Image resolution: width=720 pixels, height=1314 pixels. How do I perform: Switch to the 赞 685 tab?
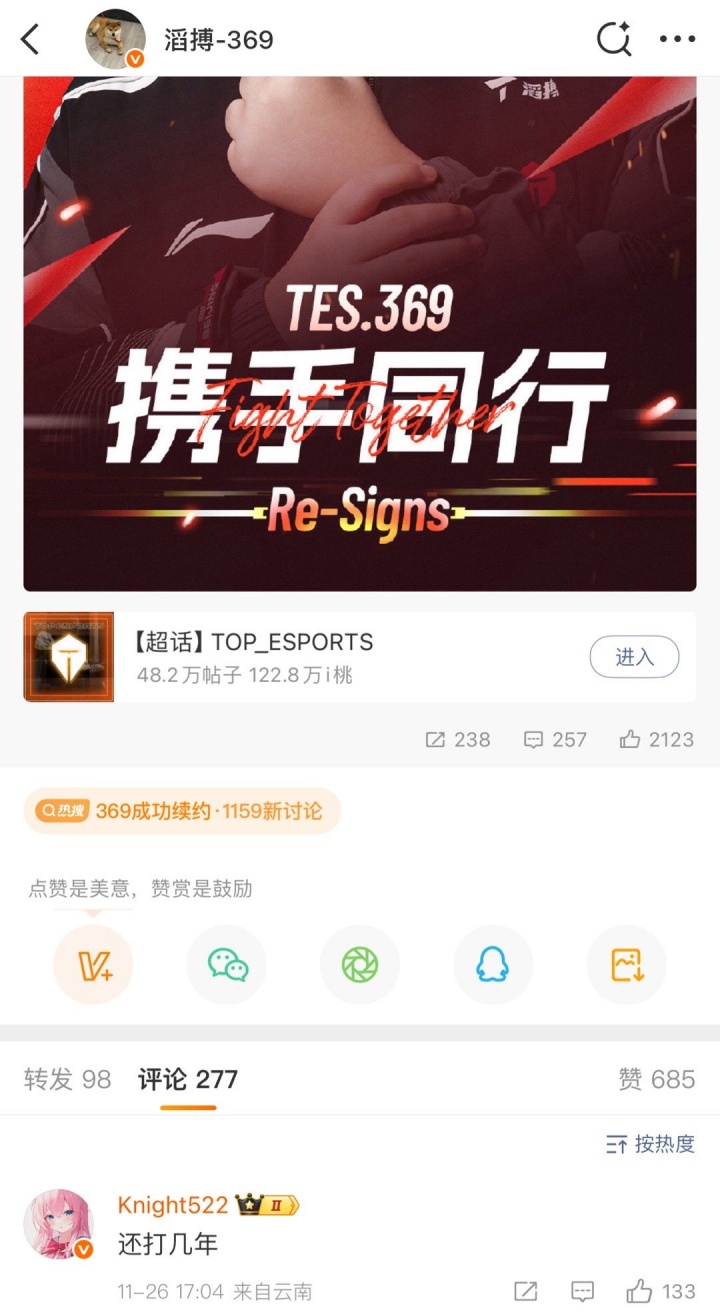pos(657,1080)
